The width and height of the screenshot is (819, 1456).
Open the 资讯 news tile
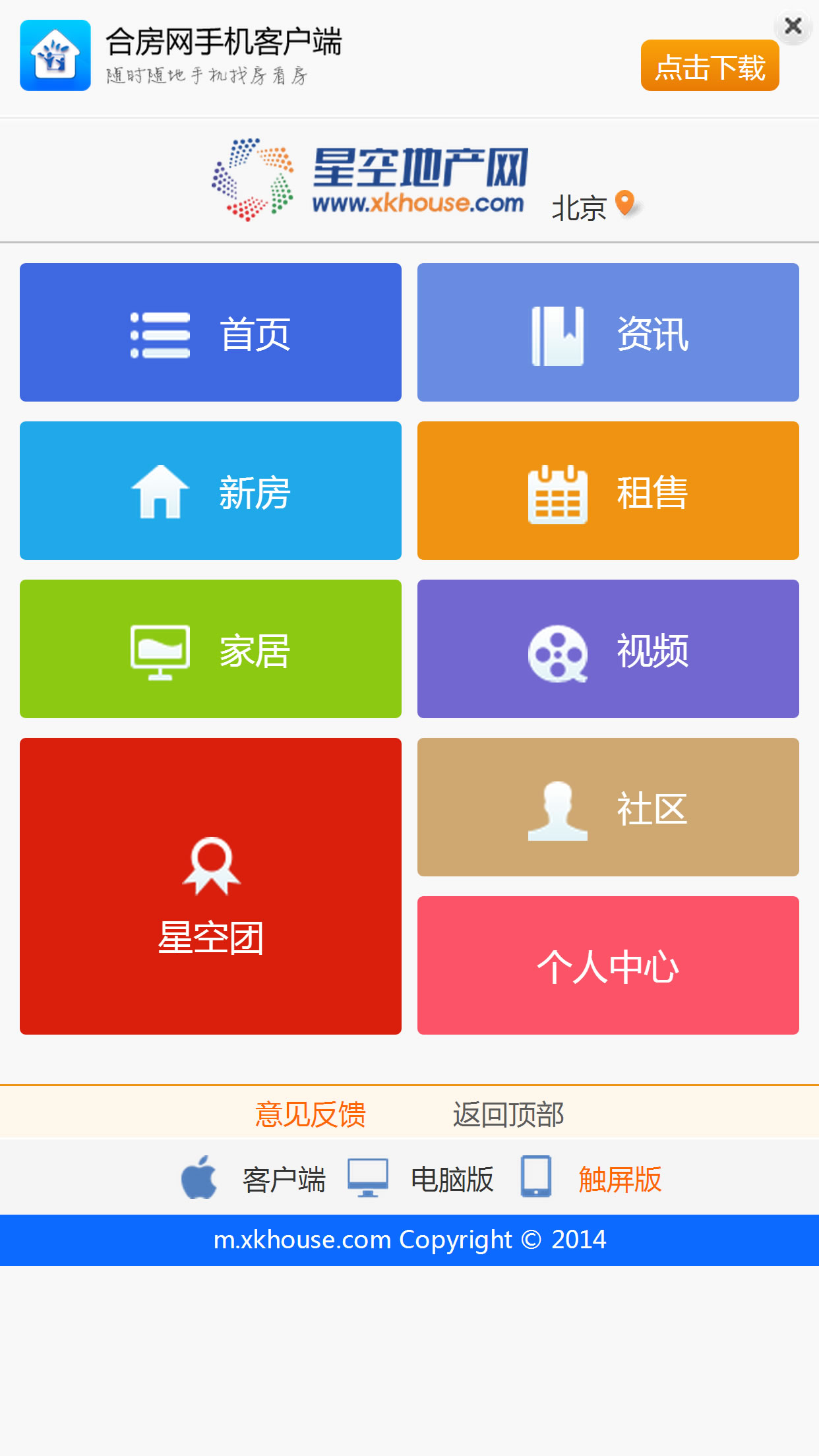click(x=608, y=332)
